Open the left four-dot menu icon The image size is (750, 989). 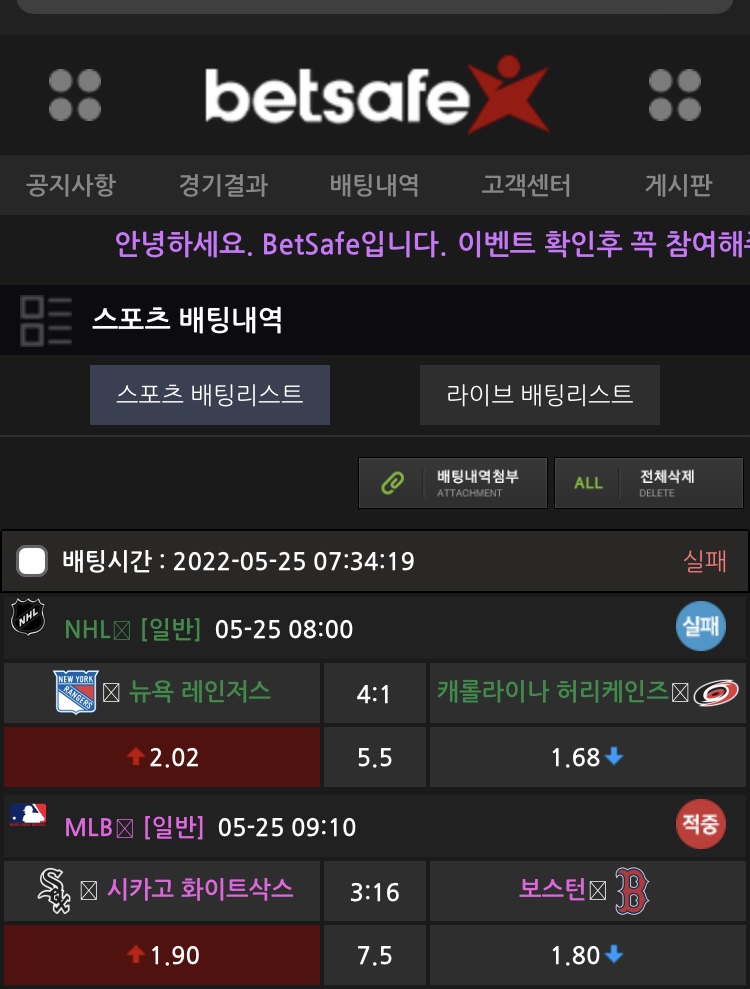tap(75, 95)
